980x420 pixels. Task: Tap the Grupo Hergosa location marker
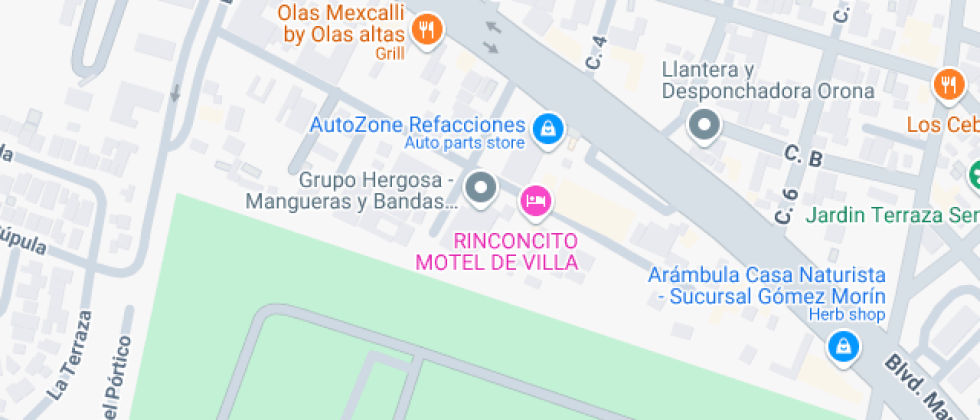point(482,187)
